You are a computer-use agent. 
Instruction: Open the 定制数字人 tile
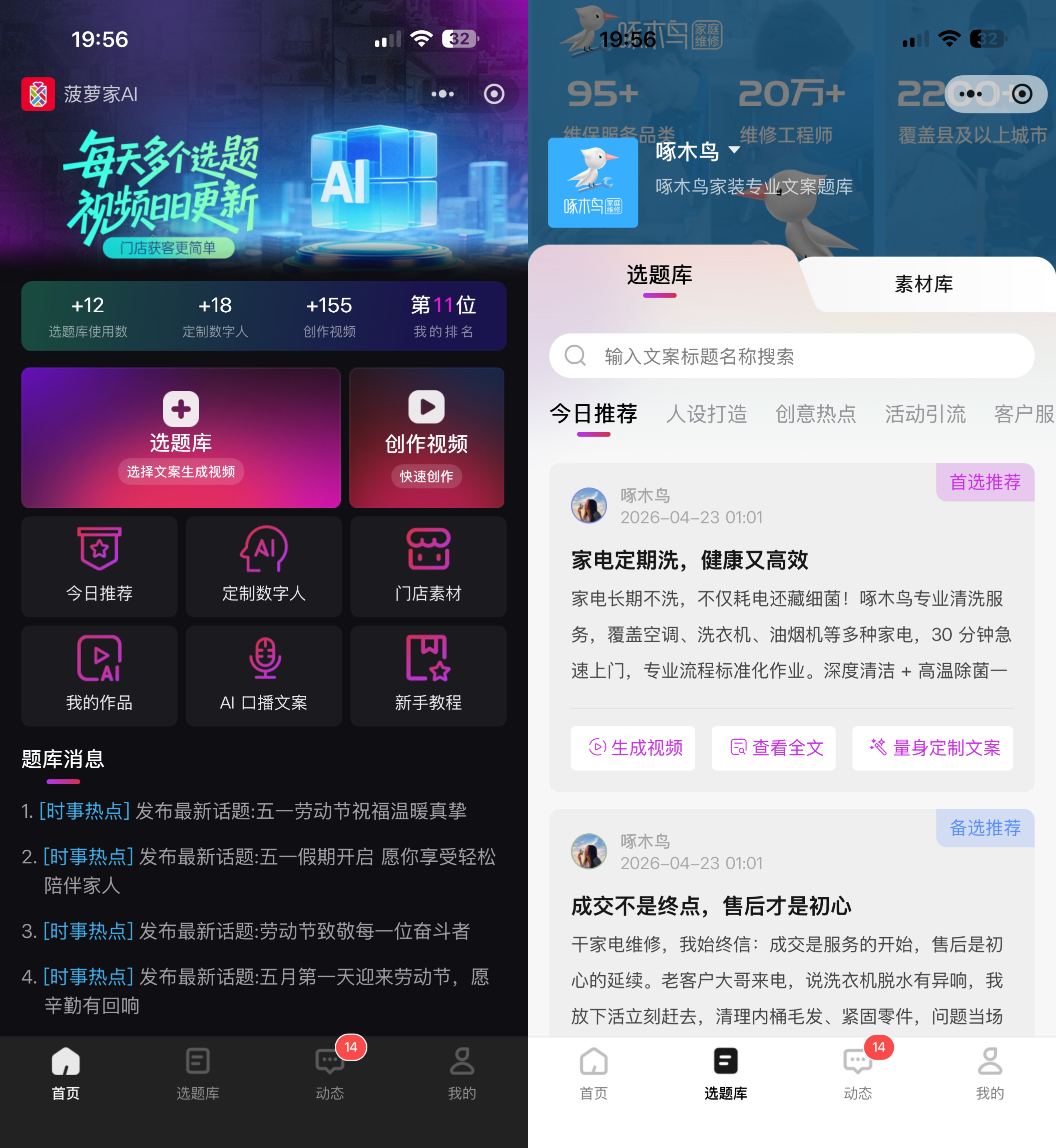point(264,566)
